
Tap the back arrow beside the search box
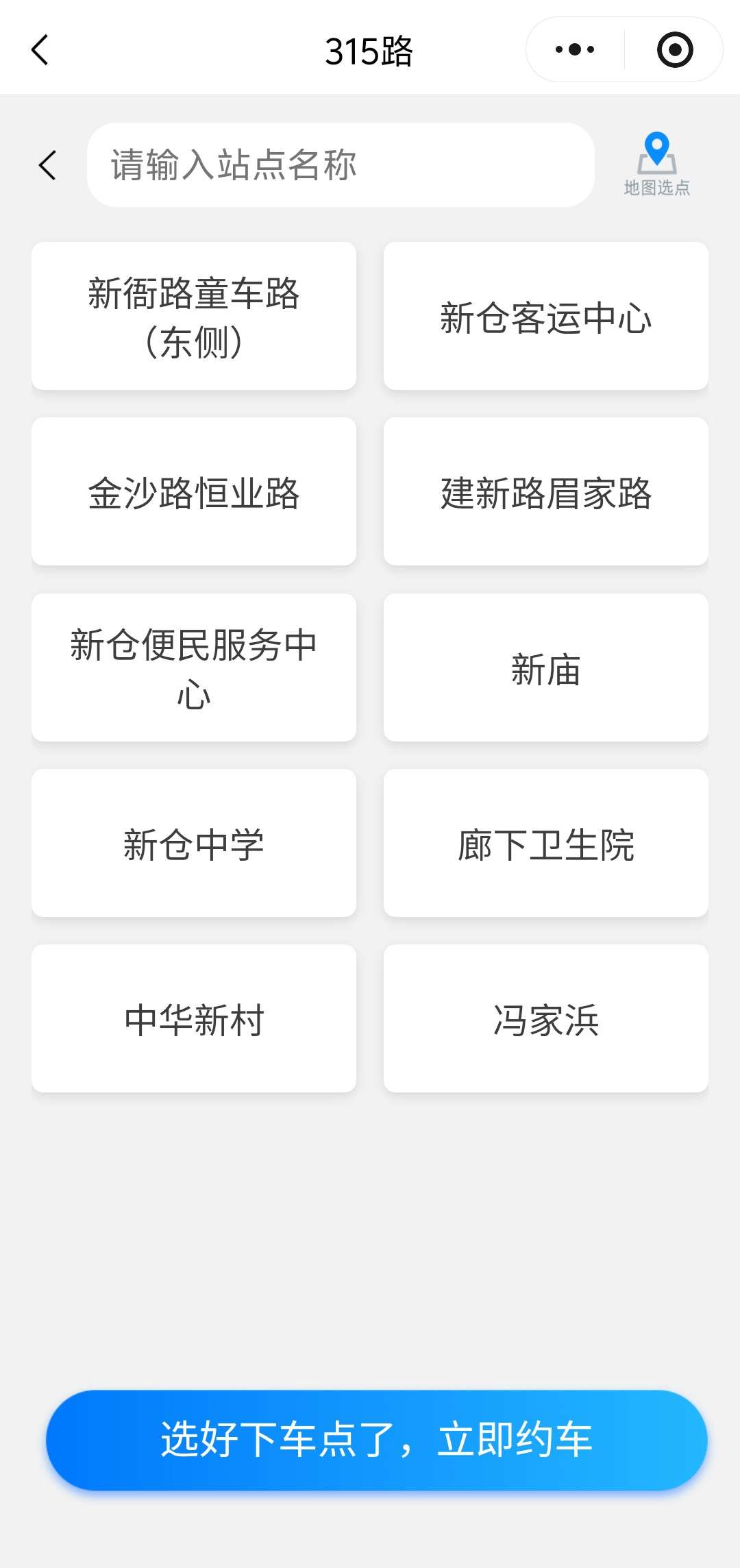tap(47, 165)
